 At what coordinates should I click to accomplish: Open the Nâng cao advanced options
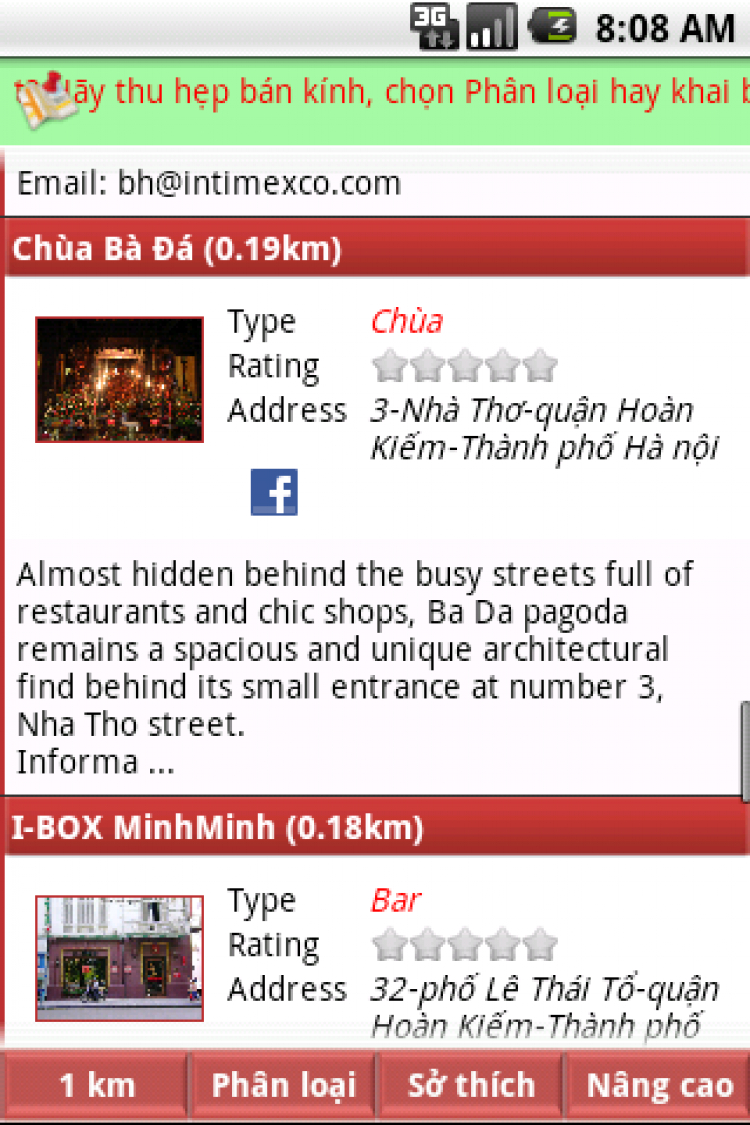[x=658, y=1086]
